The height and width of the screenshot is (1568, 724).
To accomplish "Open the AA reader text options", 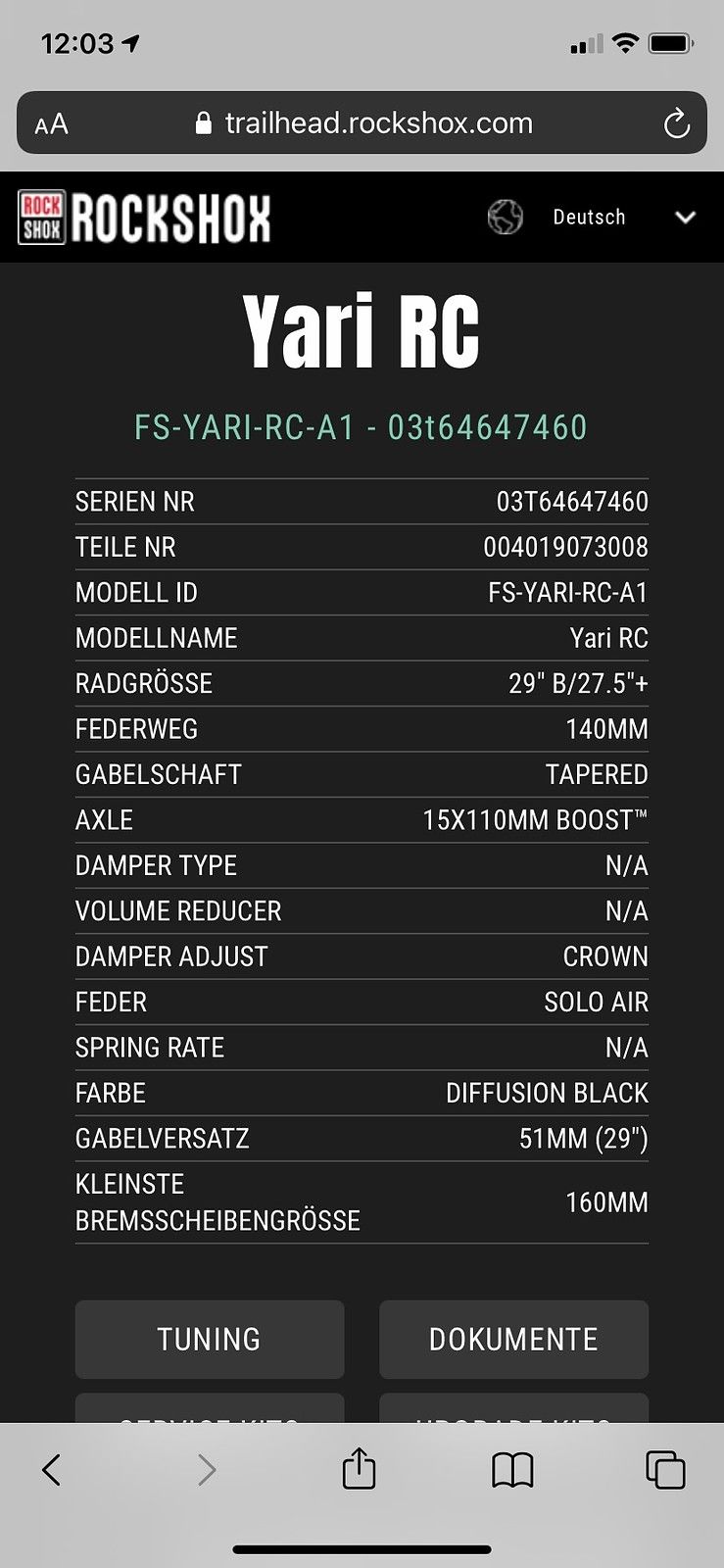I will coord(52,124).
